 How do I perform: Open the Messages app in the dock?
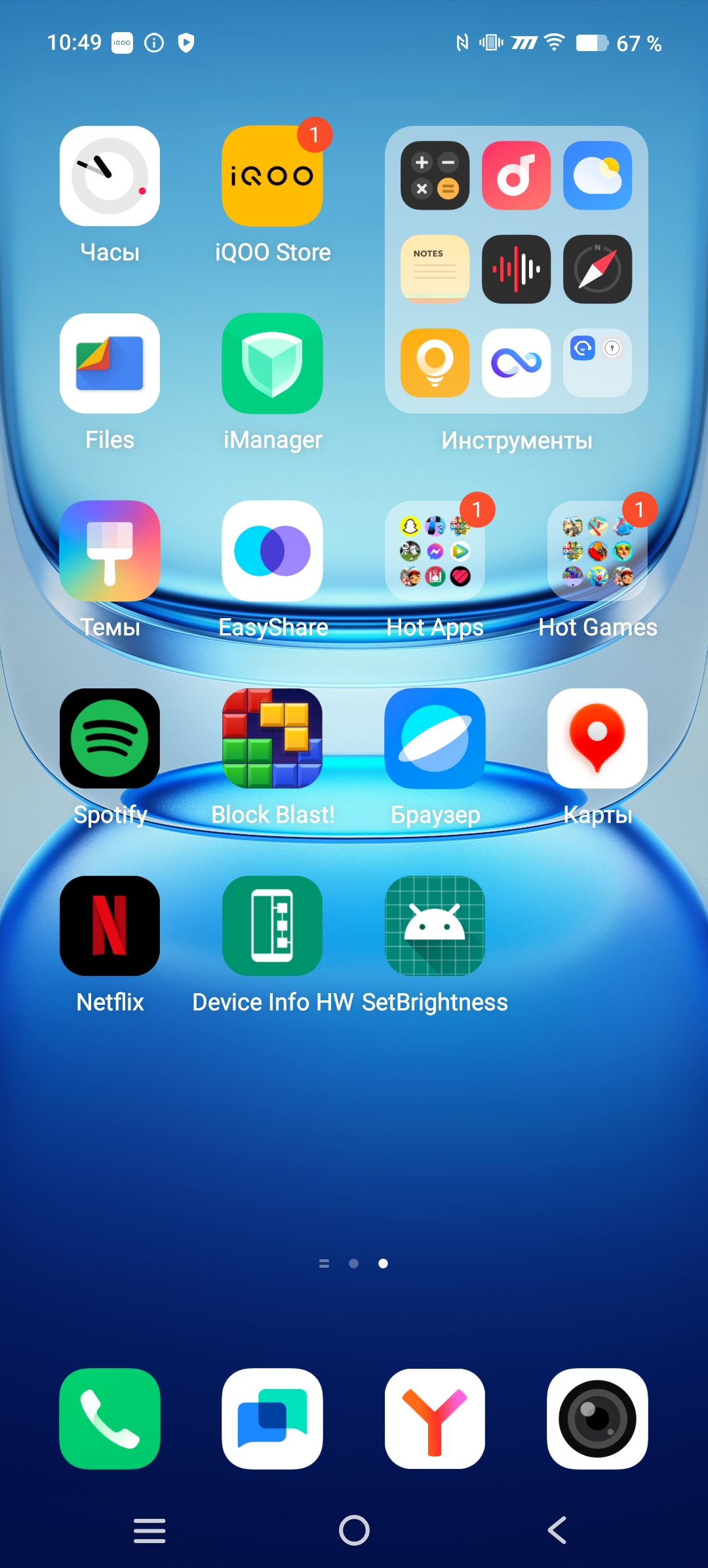[272, 1419]
